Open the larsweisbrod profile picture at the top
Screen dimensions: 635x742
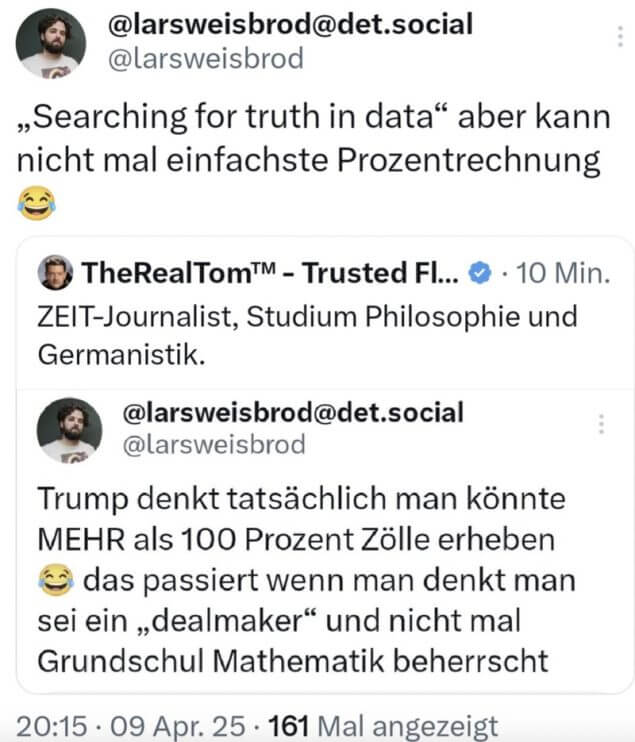50,42
